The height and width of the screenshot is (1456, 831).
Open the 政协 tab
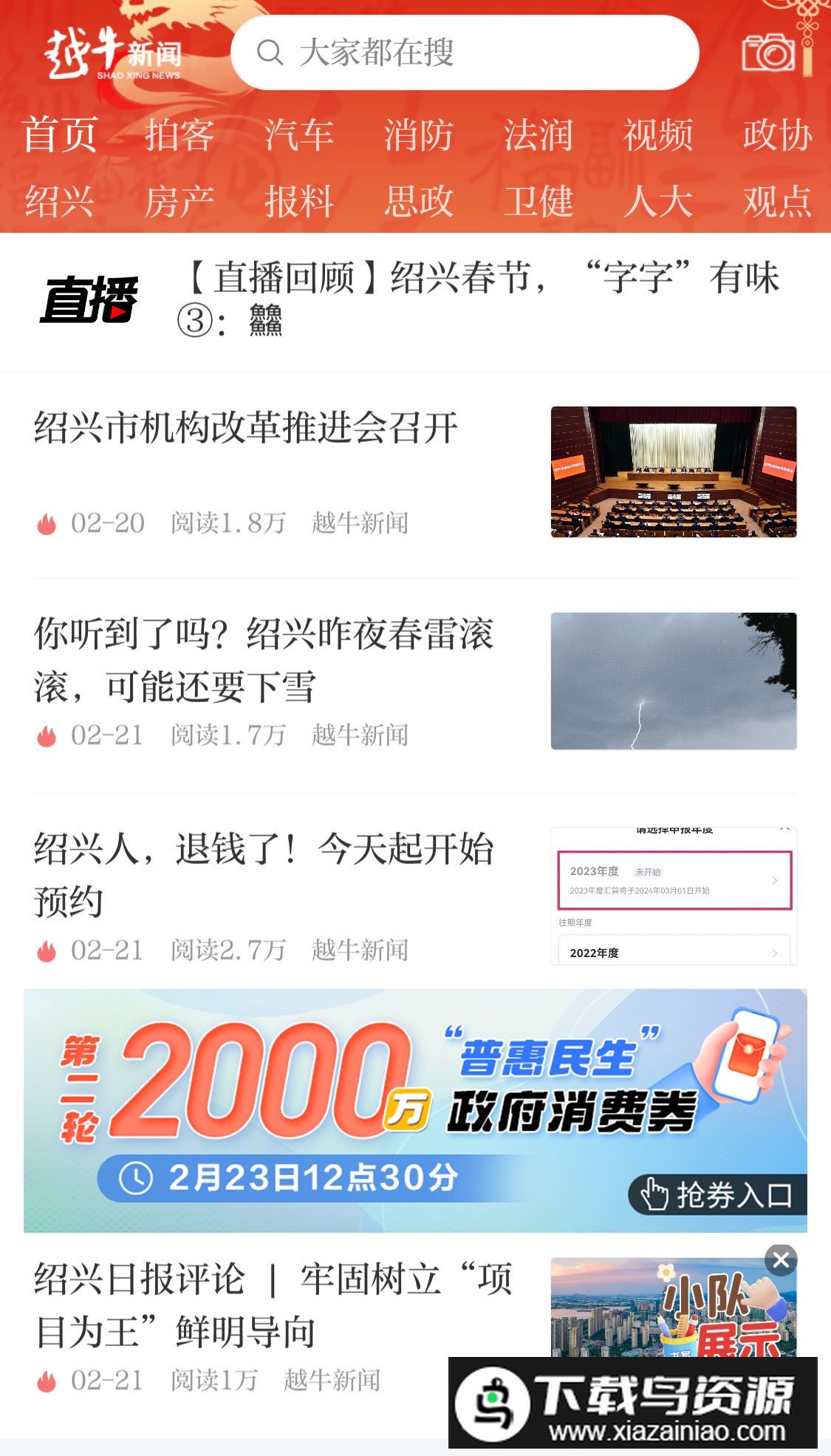click(x=778, y=135)
